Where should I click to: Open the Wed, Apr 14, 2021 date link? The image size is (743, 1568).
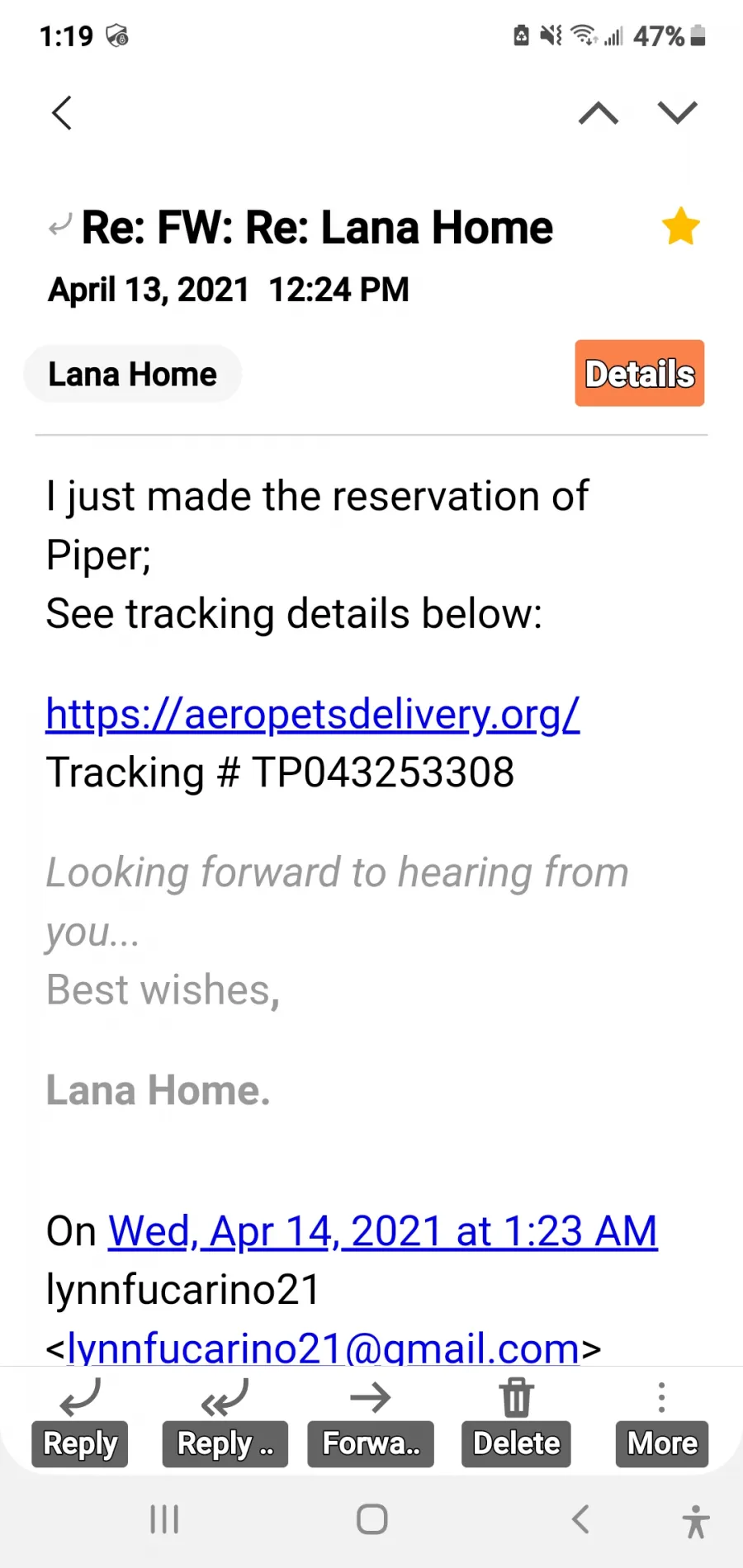tap(383, 1231)
